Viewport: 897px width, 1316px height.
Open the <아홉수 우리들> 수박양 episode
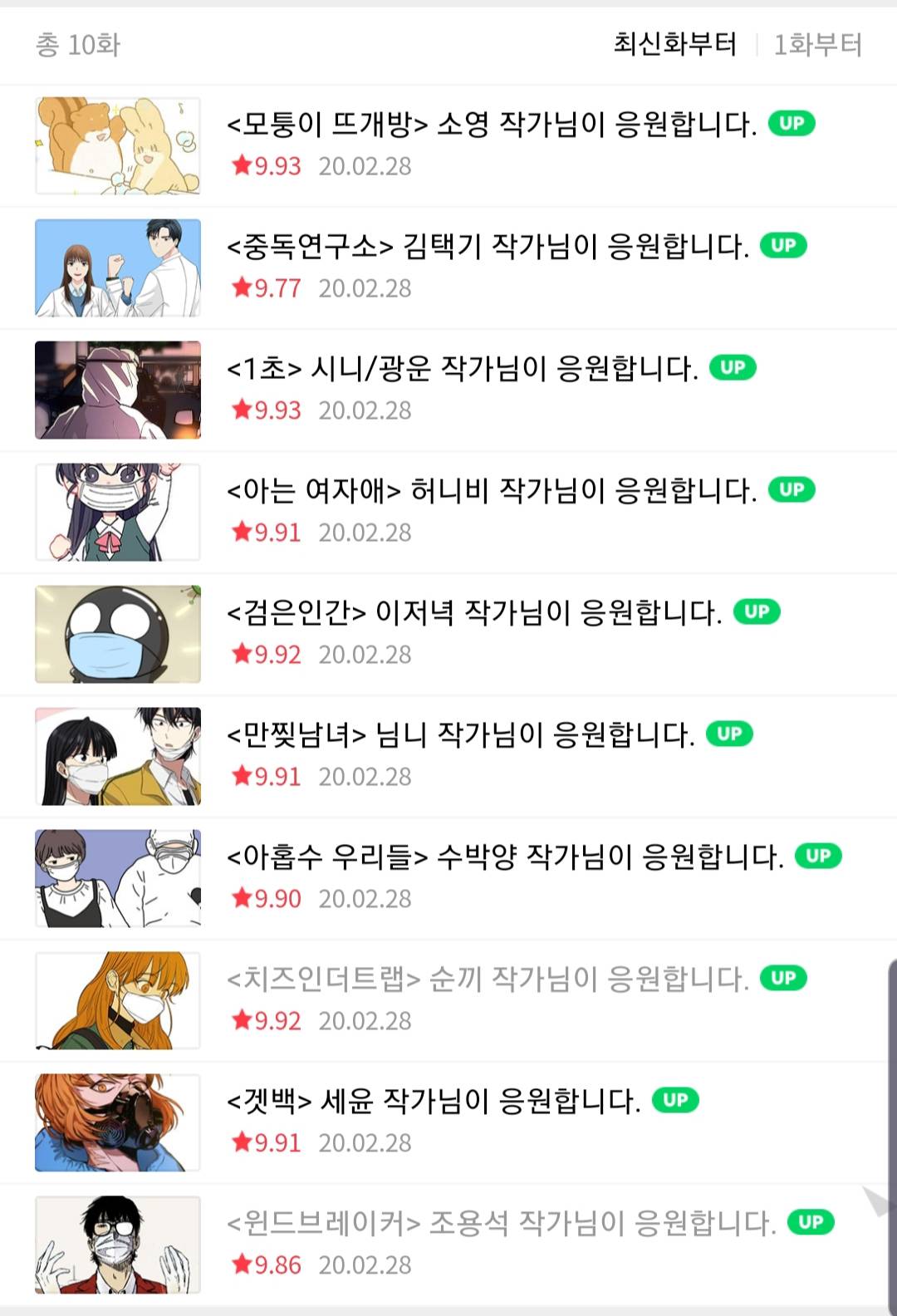[x=505, y=858]
